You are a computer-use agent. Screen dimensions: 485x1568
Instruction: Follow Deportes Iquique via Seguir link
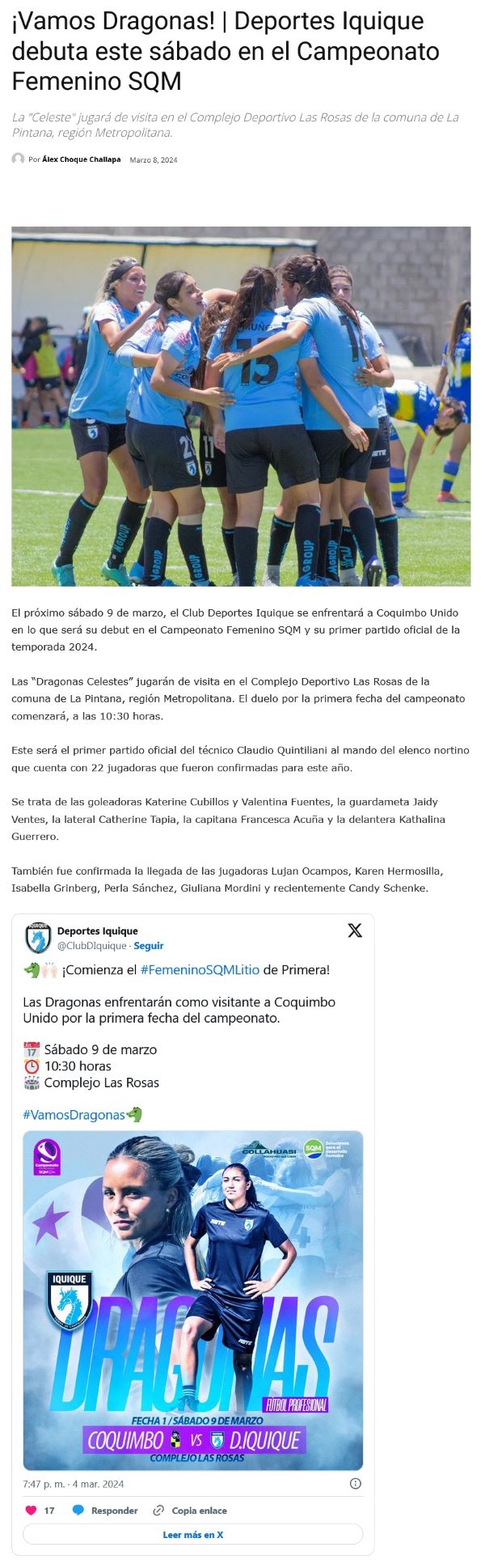149,946
